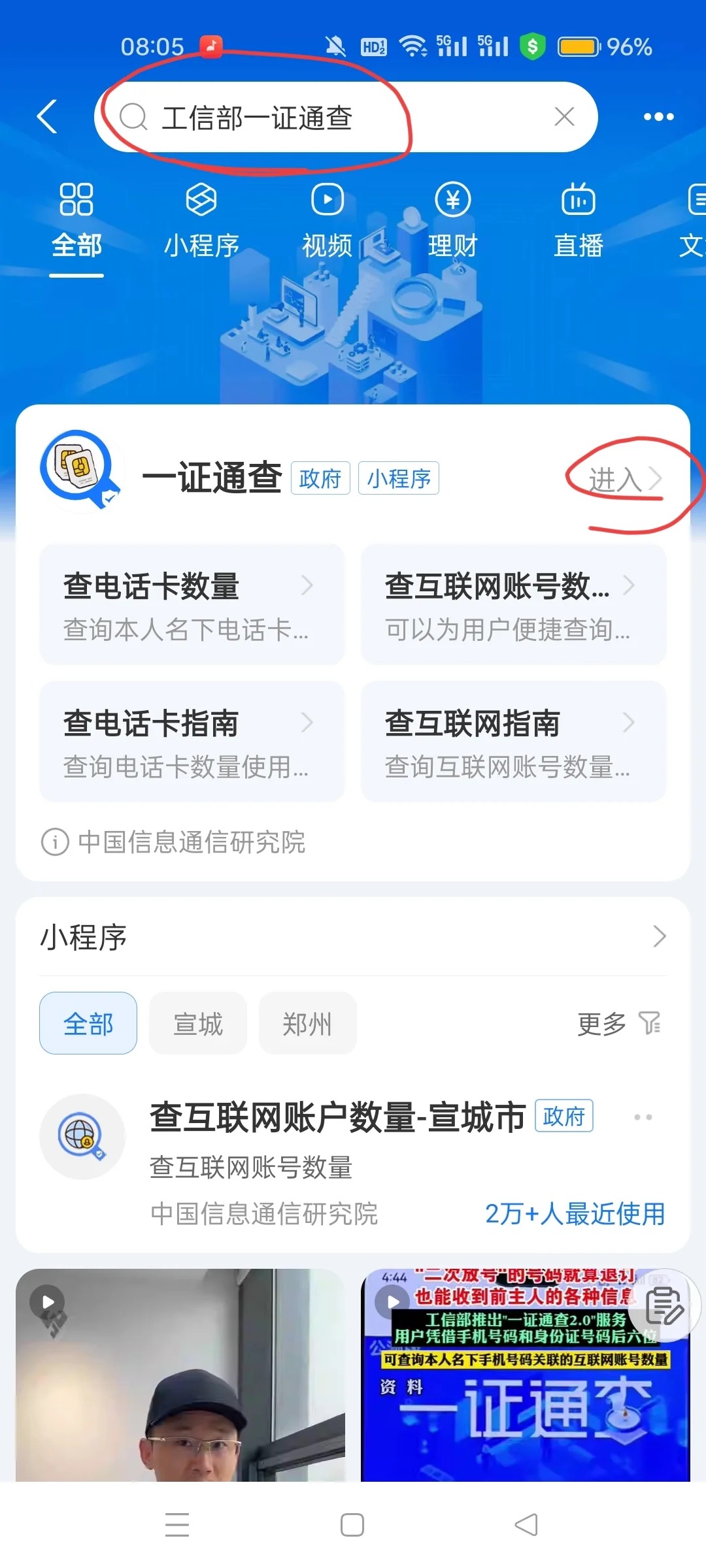Tap the info icon beside 中国信息通信研究院
Image resolution: width=706 pixels, height=1568 pixels.
(x=54, y=843)
